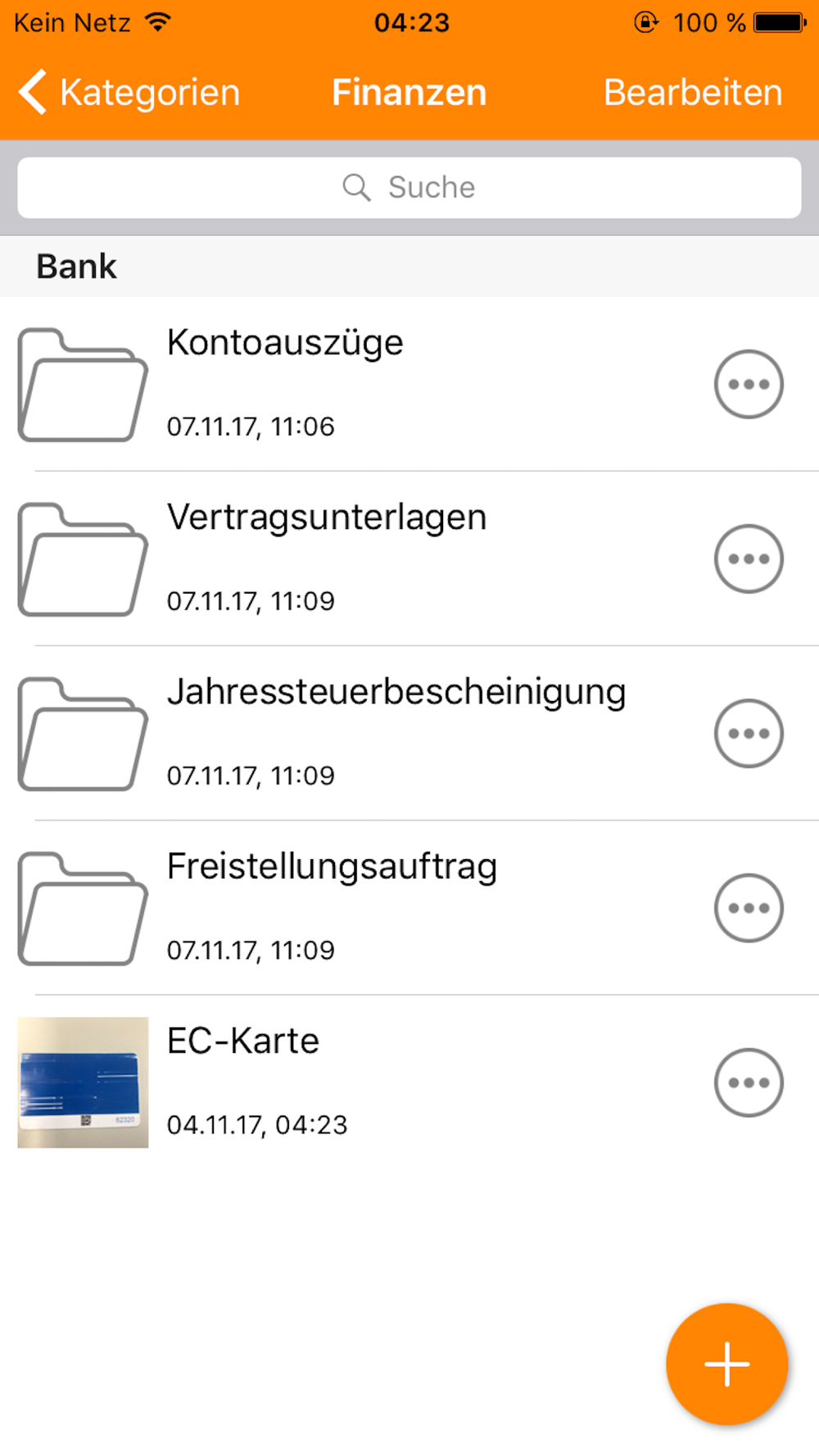819x1456 pixels.
Task: Open more options for Jahressteuerbescheinigung
Action: (749, 733)
